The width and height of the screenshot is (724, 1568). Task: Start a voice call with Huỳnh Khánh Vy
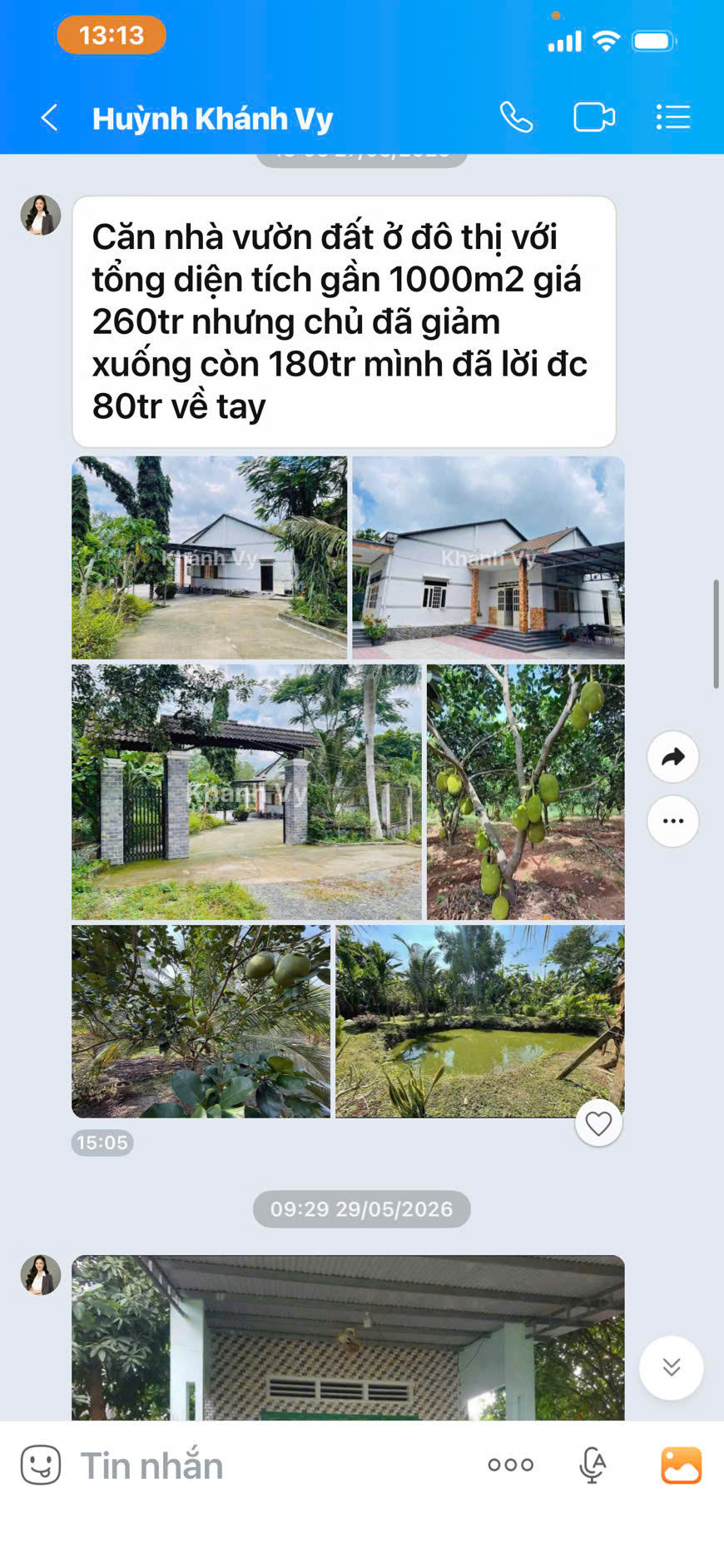pos(516,117)
